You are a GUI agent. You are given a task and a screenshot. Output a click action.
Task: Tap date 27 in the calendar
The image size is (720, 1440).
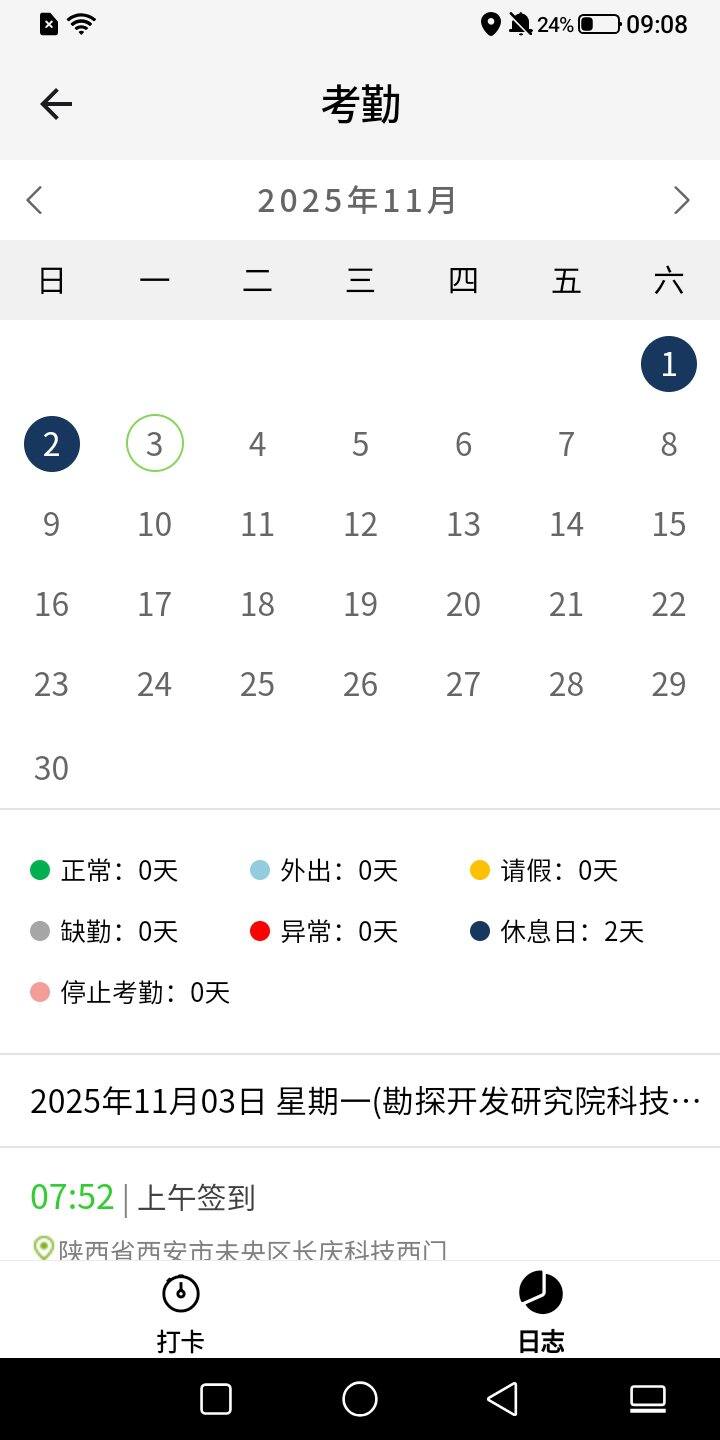(x=463, y=684)
